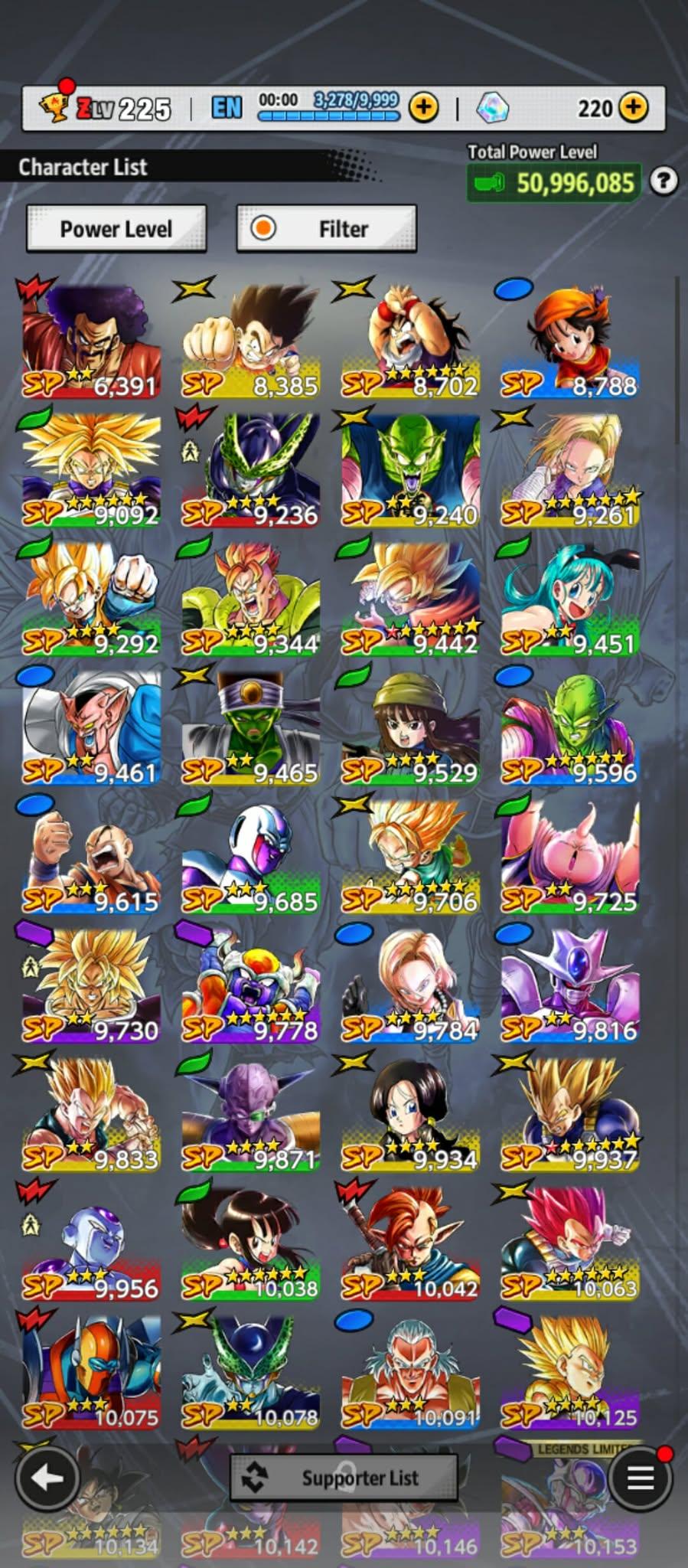
Task: Add more Chrono Crystals
Action: [x=633, y=108]
